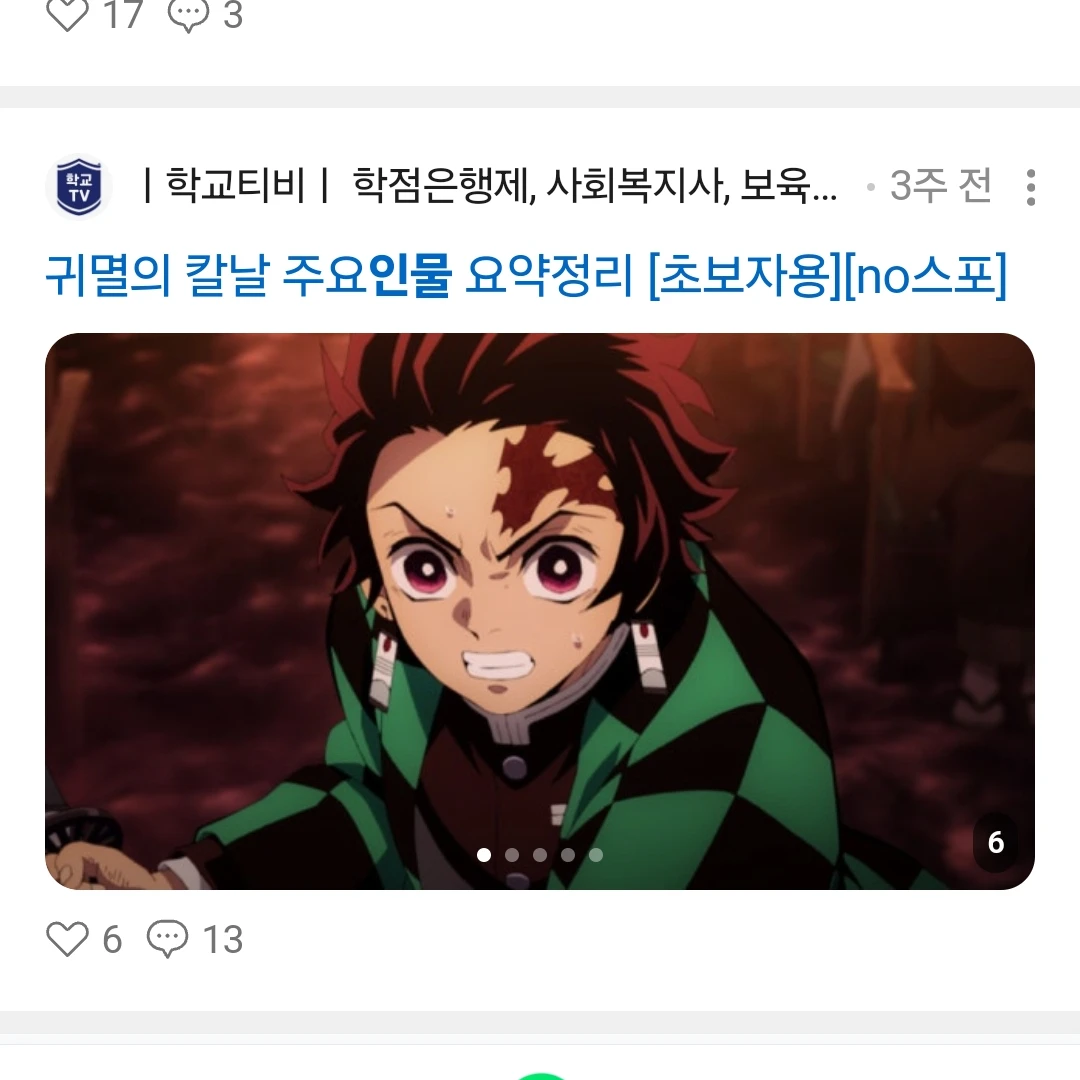The height and width of the screenshot is (1080, 1080).
Task: Like the previous post with 17 likes
Action: coord(68,14)
